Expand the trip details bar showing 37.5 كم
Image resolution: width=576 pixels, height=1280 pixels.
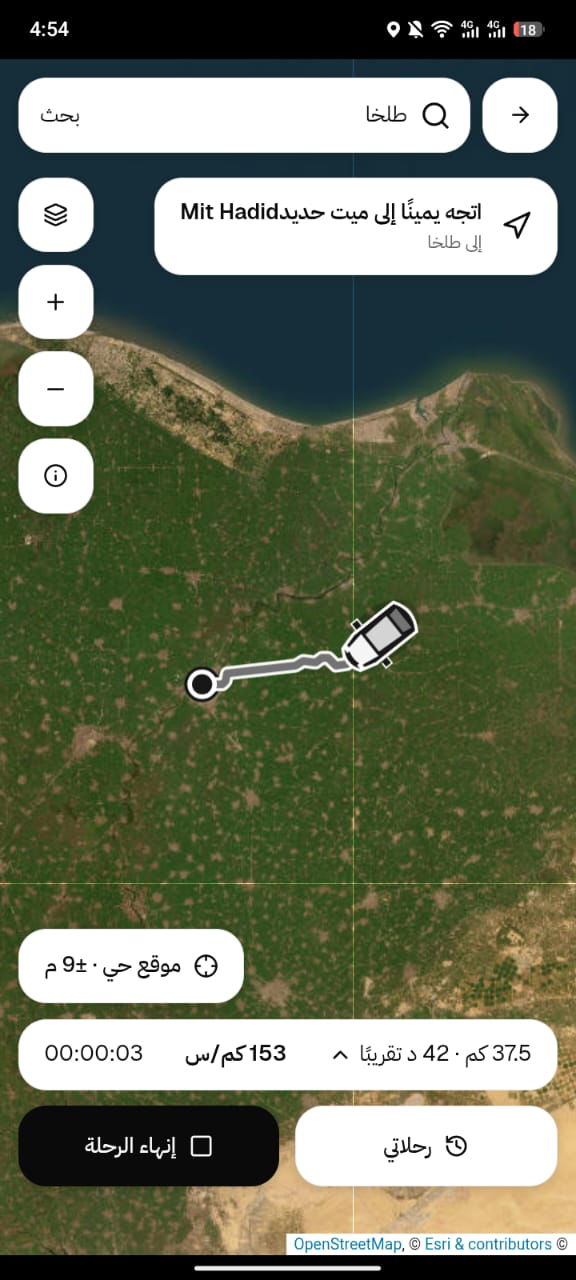point(288,1054)
